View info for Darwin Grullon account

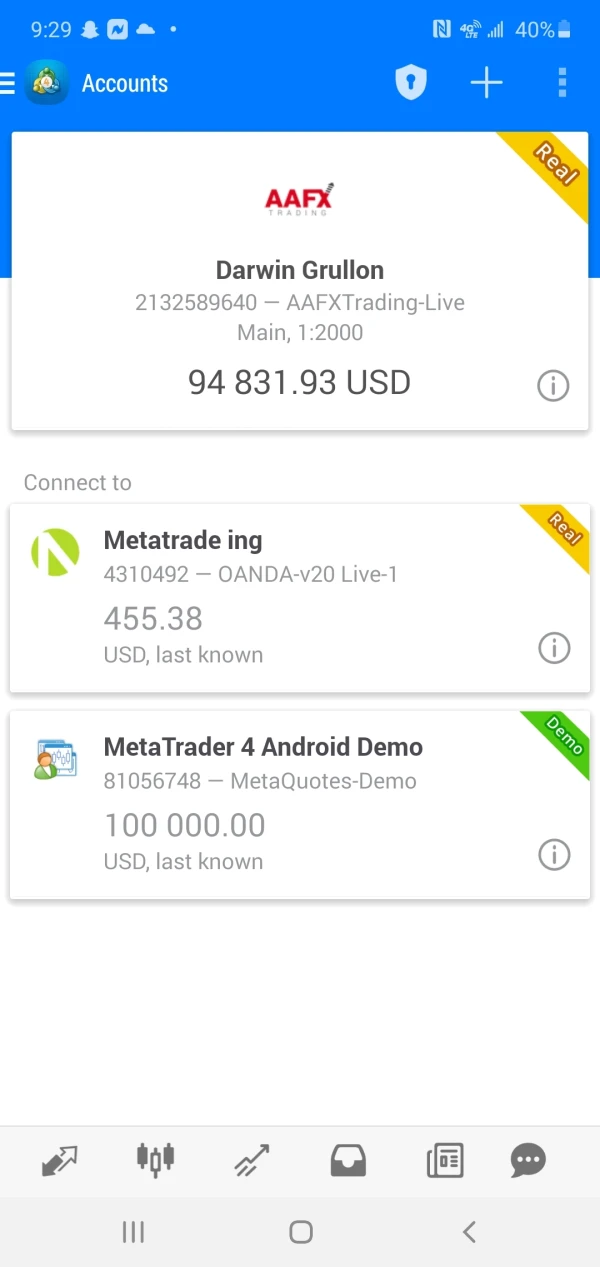[553, 386]
